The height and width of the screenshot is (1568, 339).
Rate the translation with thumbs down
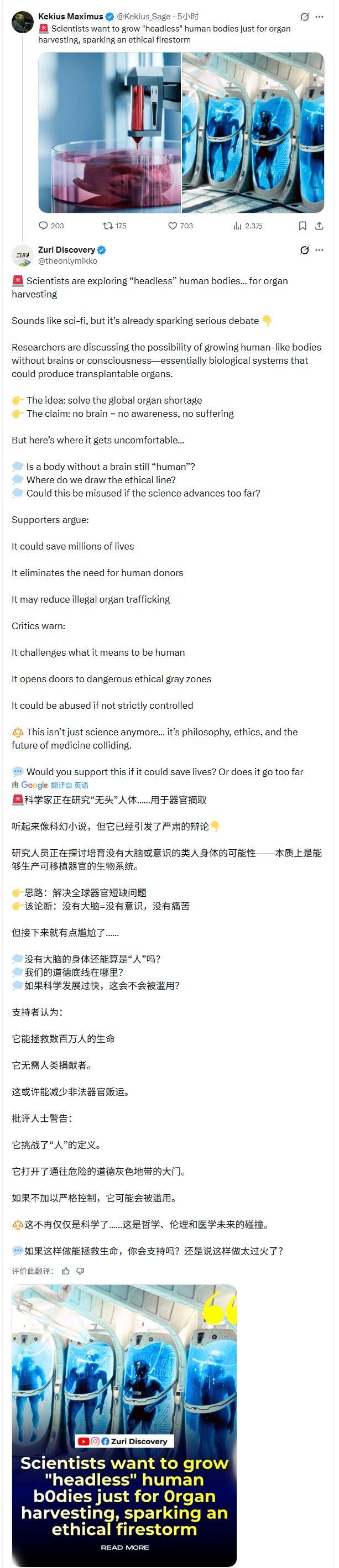tap(80, 1271)
